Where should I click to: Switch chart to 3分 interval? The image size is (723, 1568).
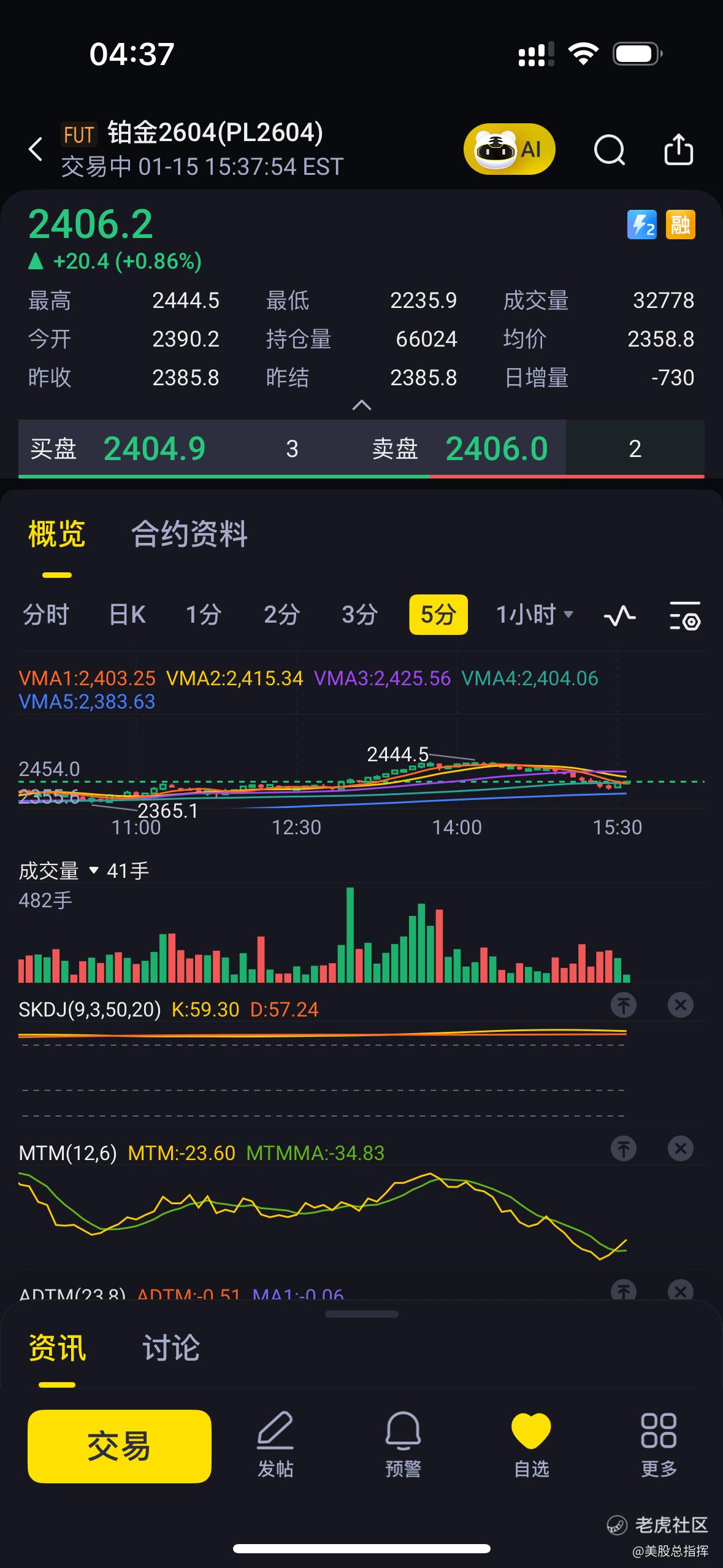pyautogui.click(x=359, y=615)
